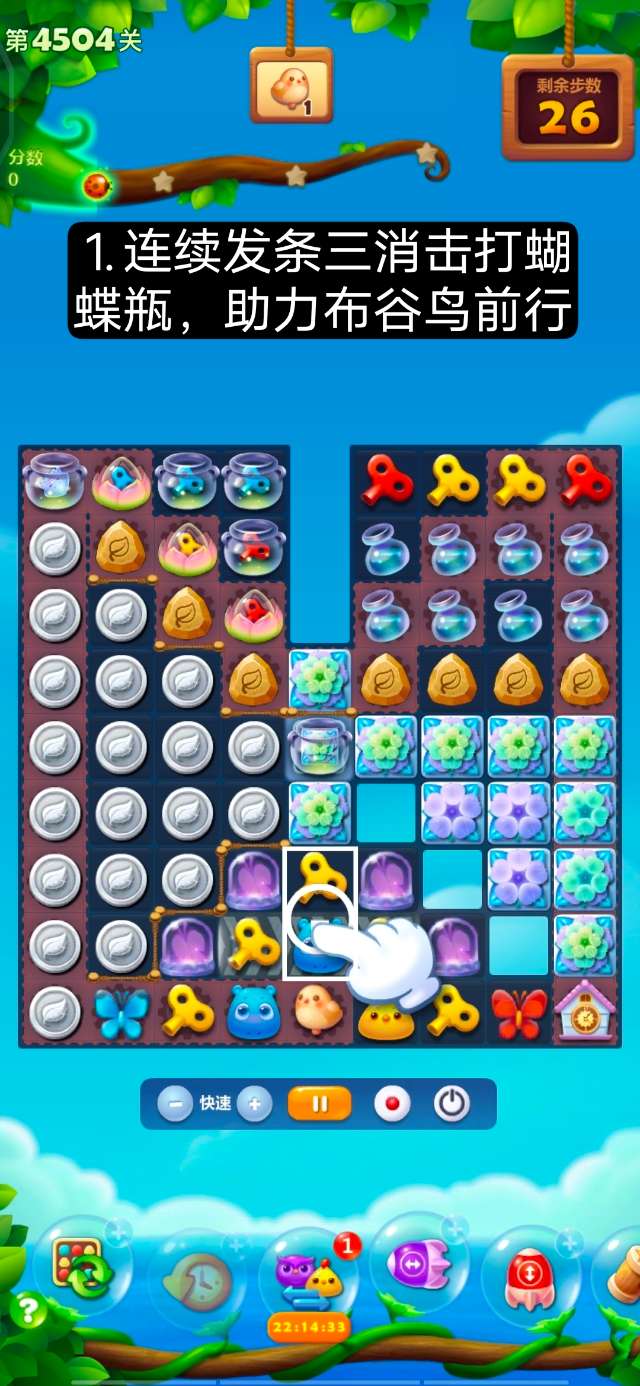Activate the swap booster with timer 22:14:33
640x1386 pixels.
308,1280
